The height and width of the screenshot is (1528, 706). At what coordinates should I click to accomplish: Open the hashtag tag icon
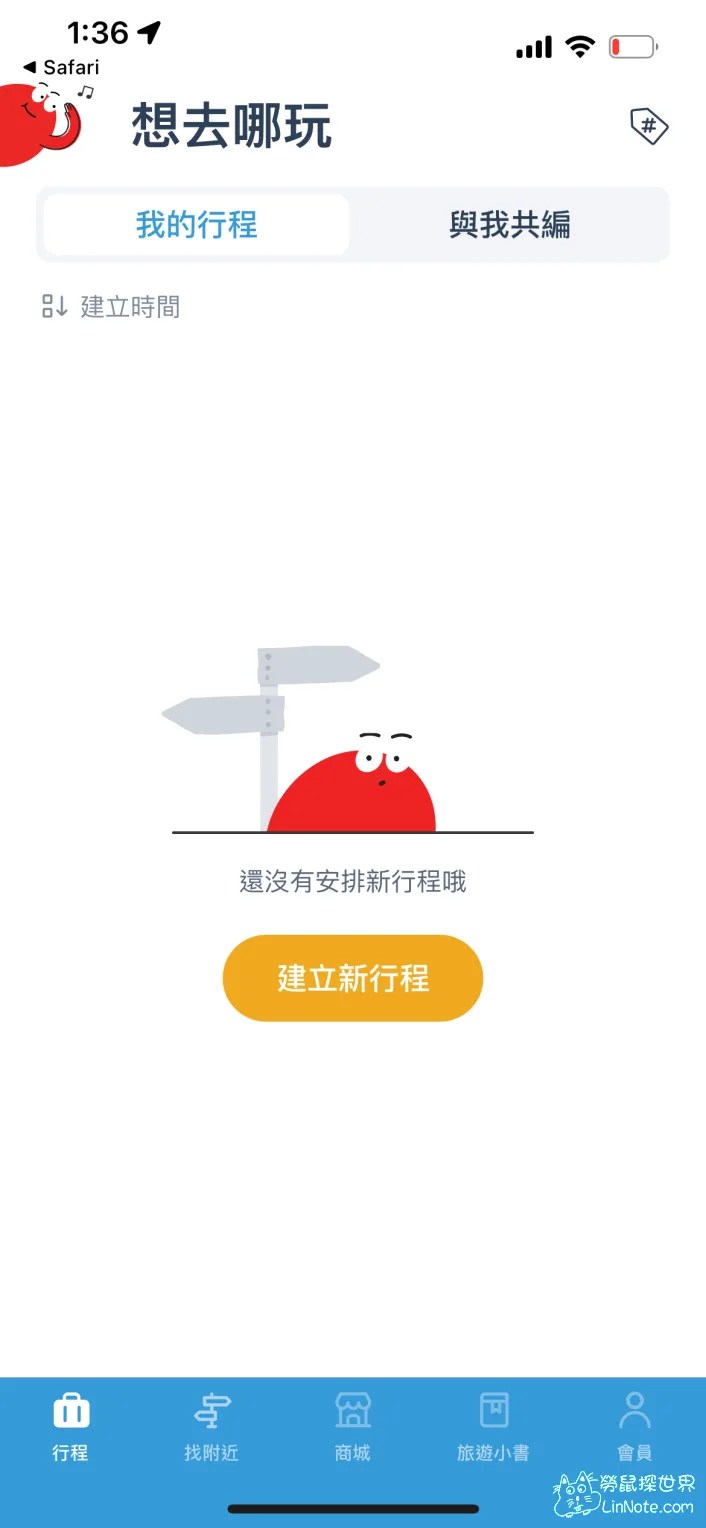point(648,126)
